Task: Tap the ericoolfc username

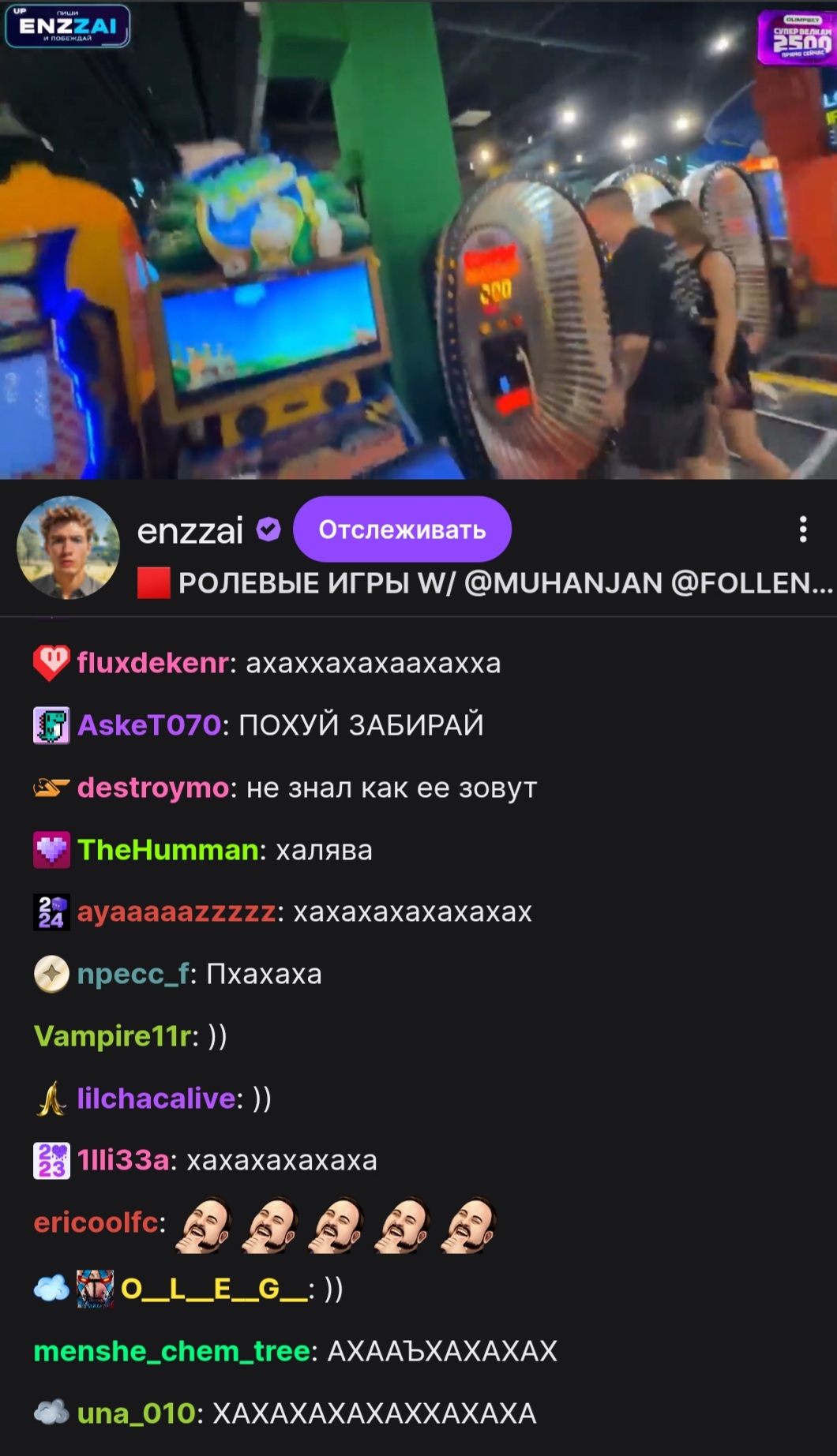Action: [96, 1222]
